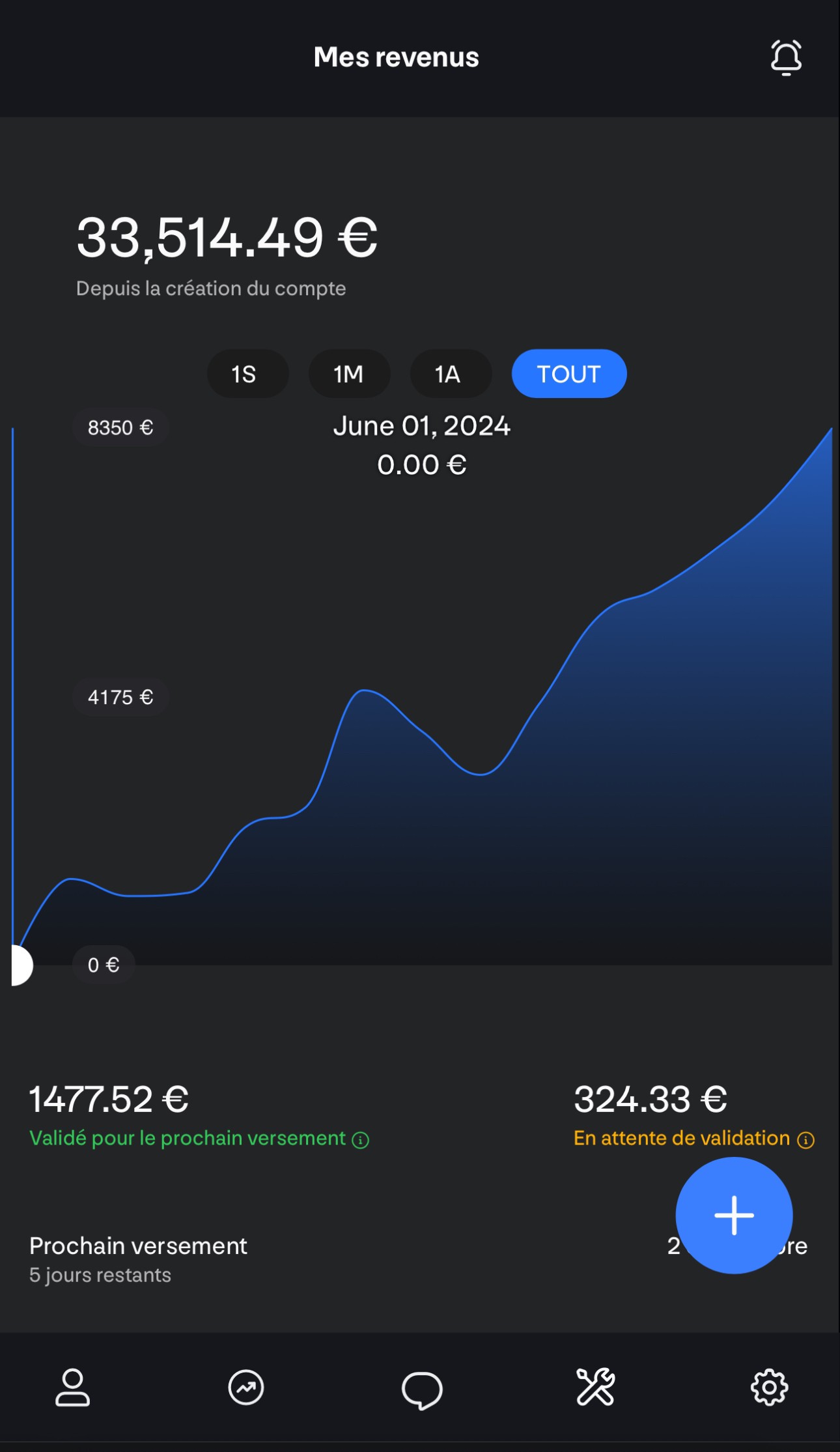Screen dimensions: 840x1452
Task: Open the profile tab
Action: coord(72,1388)
